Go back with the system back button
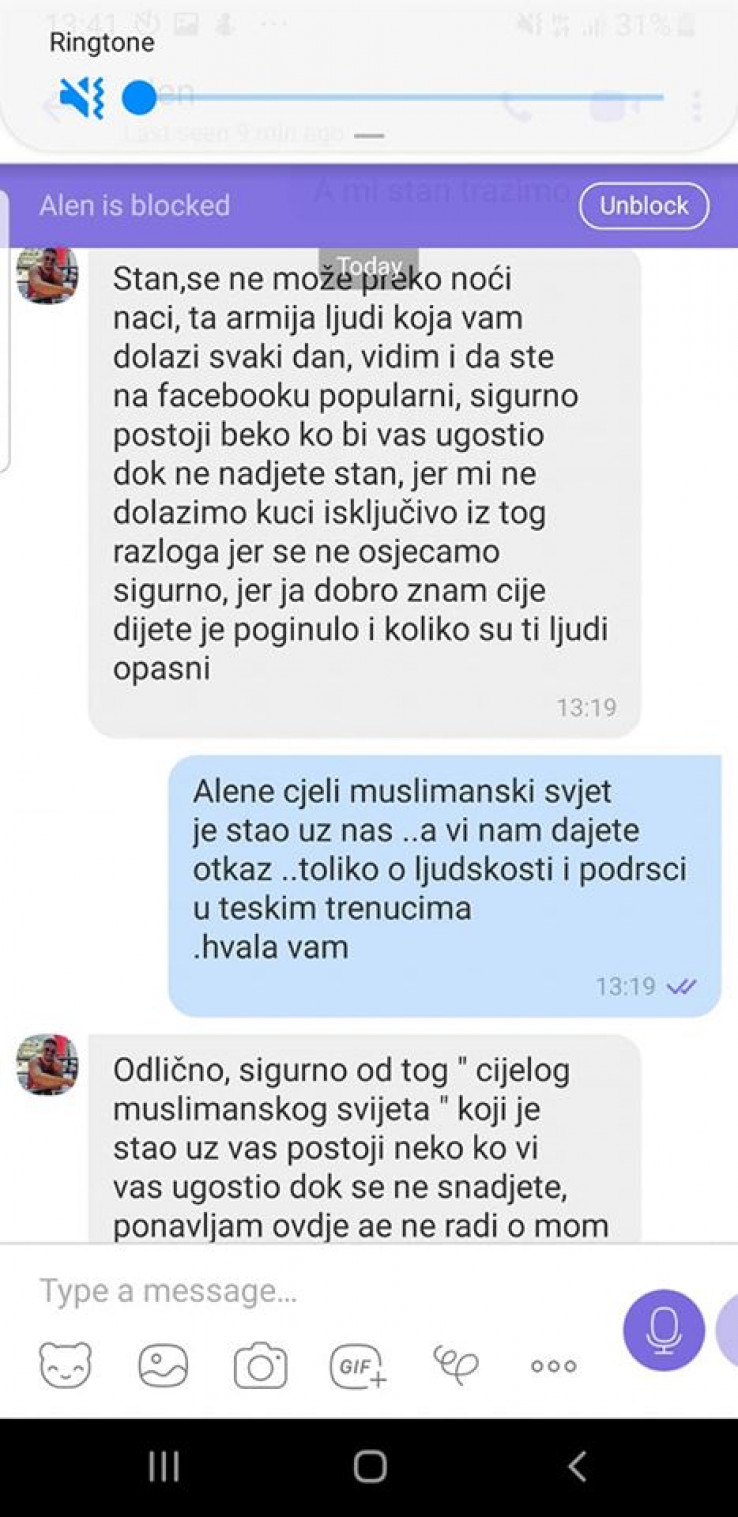Screen dimensions: 738x1517 coord(576,1467)
